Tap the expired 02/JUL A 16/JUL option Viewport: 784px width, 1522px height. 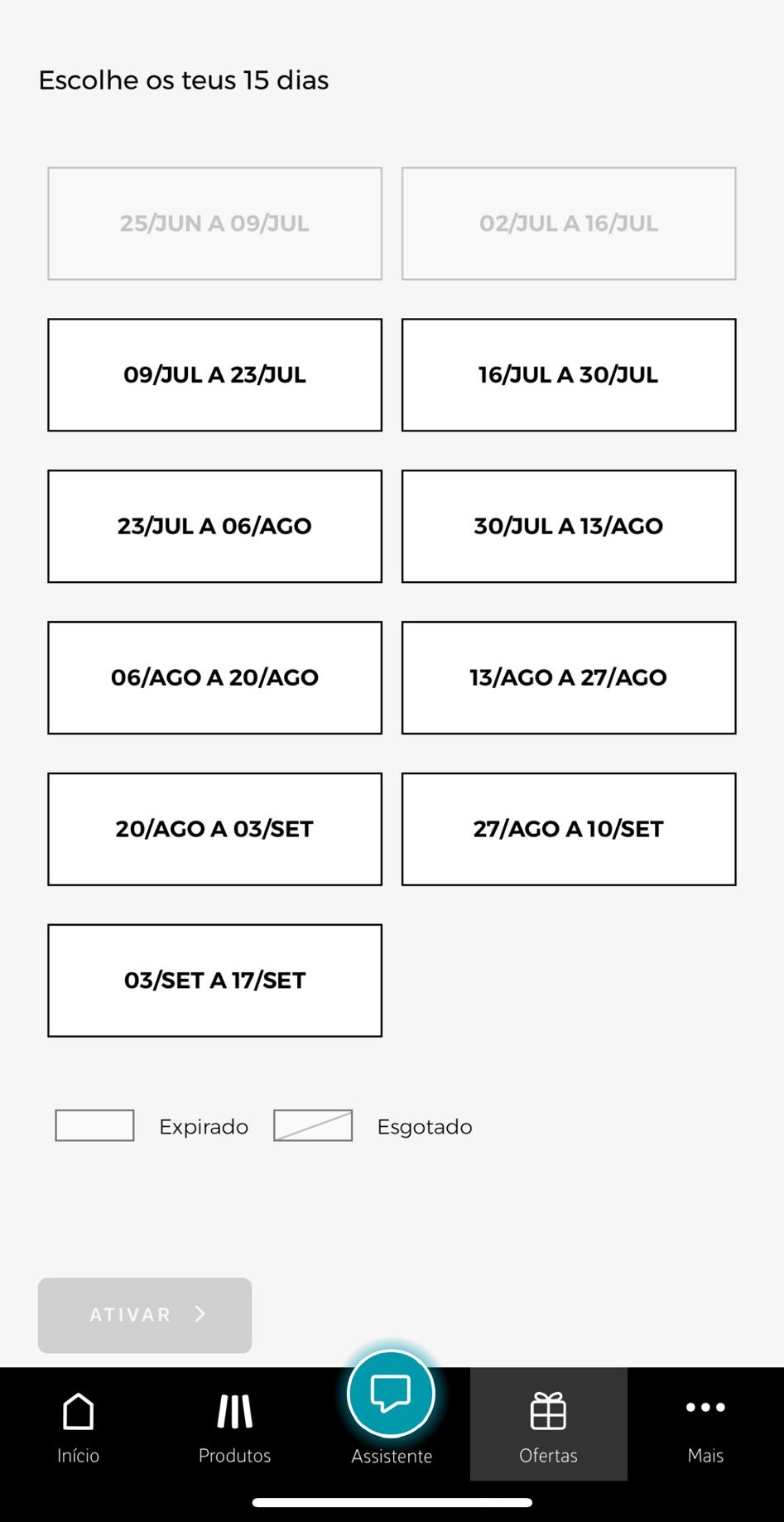pos(569,224)
